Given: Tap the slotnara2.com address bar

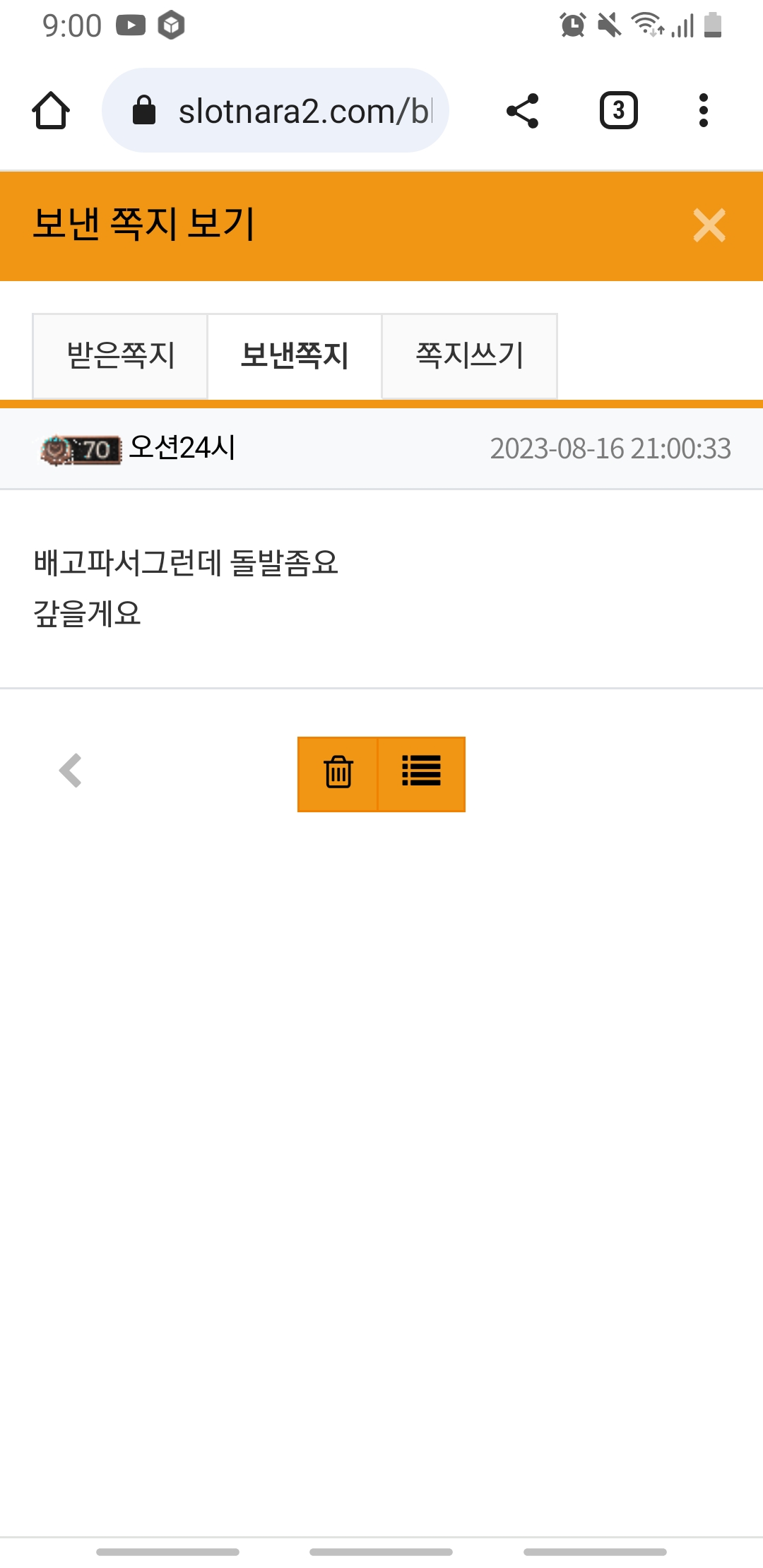Looking at the screenshot, I should point(276,110).
